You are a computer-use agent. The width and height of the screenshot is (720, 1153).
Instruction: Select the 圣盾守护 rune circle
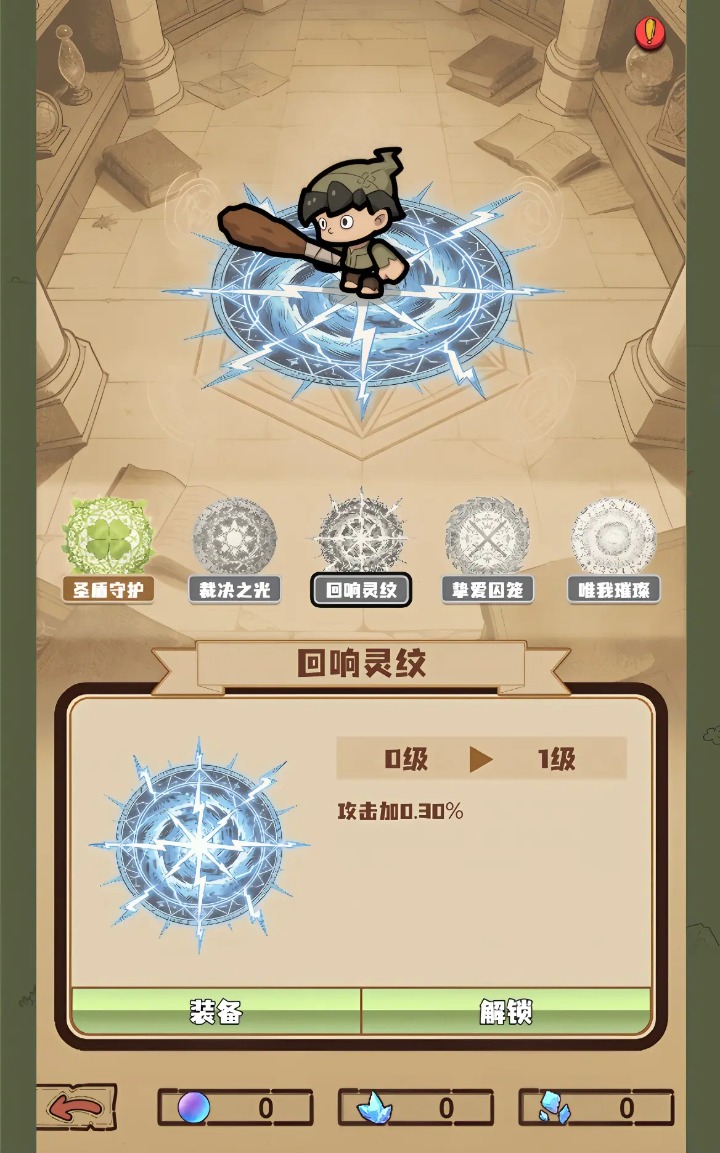click(x=108, y=538)
